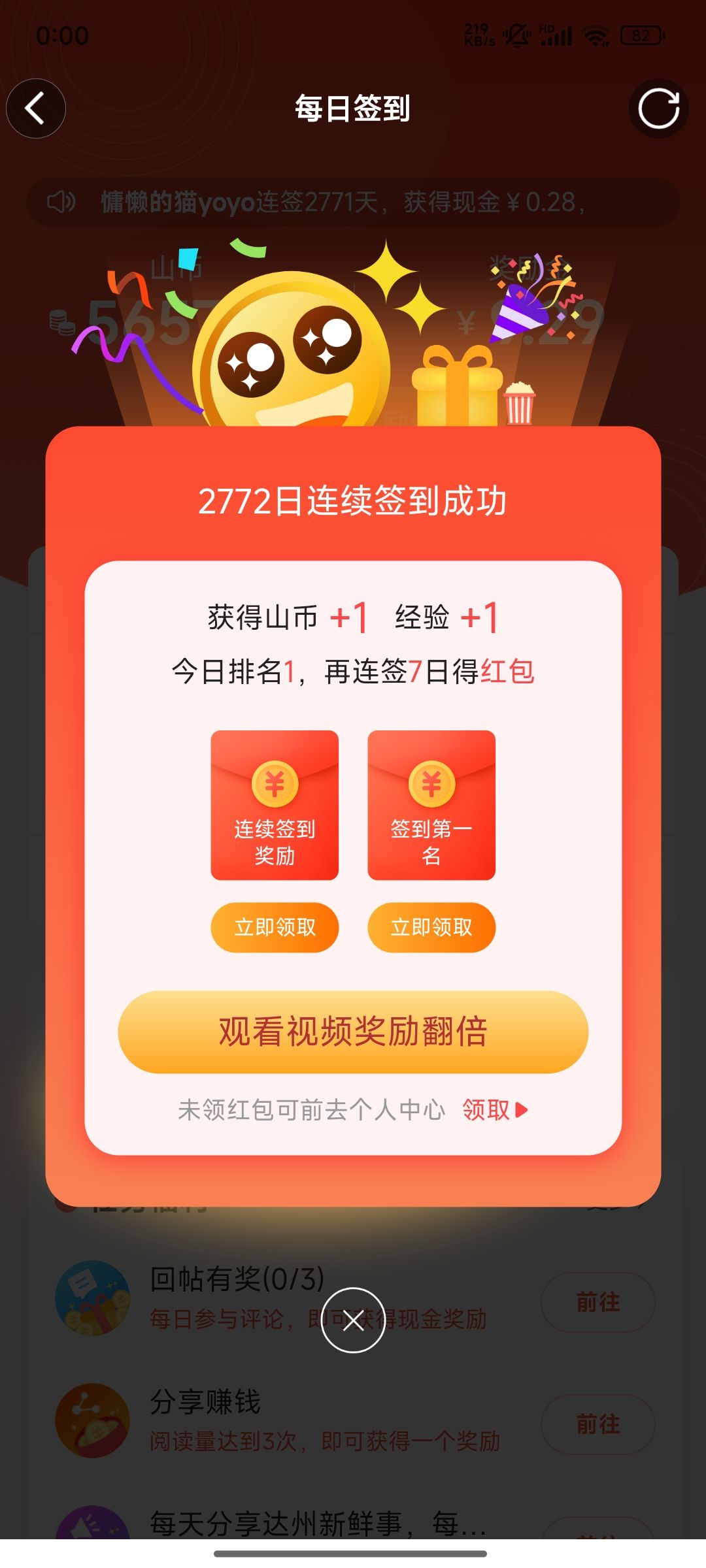The image size is (706, 1568).
Task: Claim the 签到第一名 red packet now
Action: coord(431,927)
